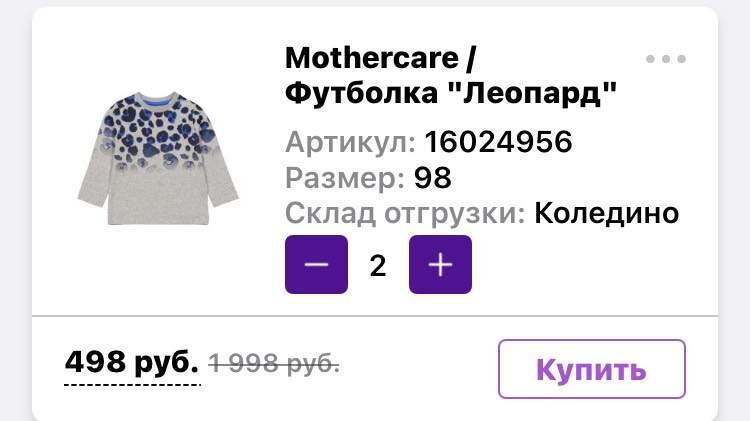This screenshot has width=750, height=421.
Task: Open the three-dot options menu
Action: point(666,59)
